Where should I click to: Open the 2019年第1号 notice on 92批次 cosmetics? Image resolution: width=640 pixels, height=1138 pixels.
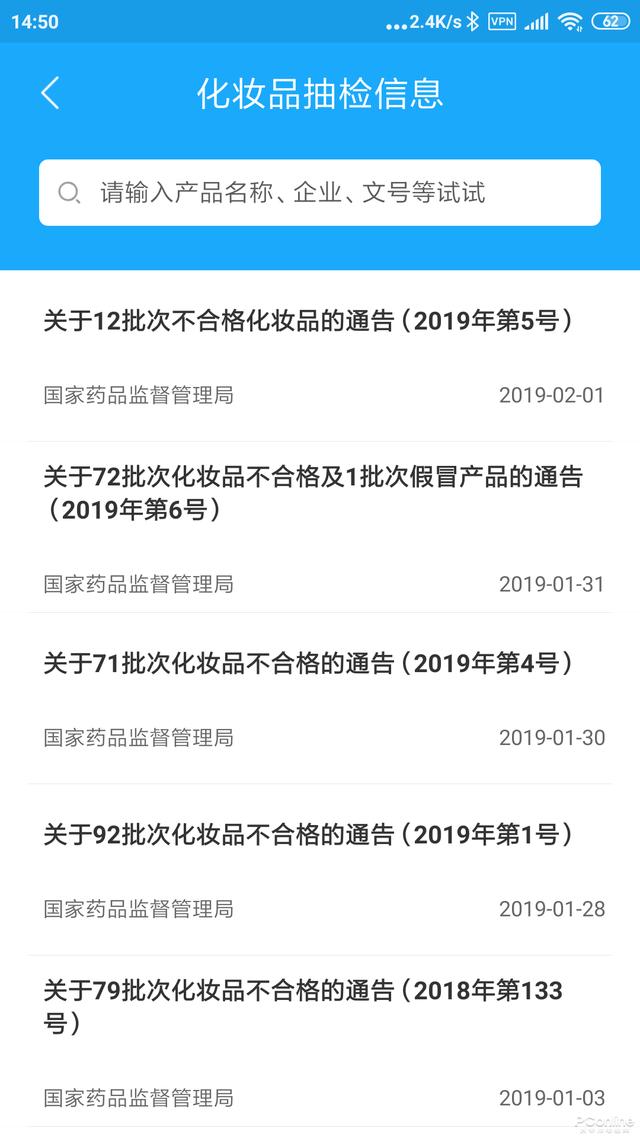(320, 870)
